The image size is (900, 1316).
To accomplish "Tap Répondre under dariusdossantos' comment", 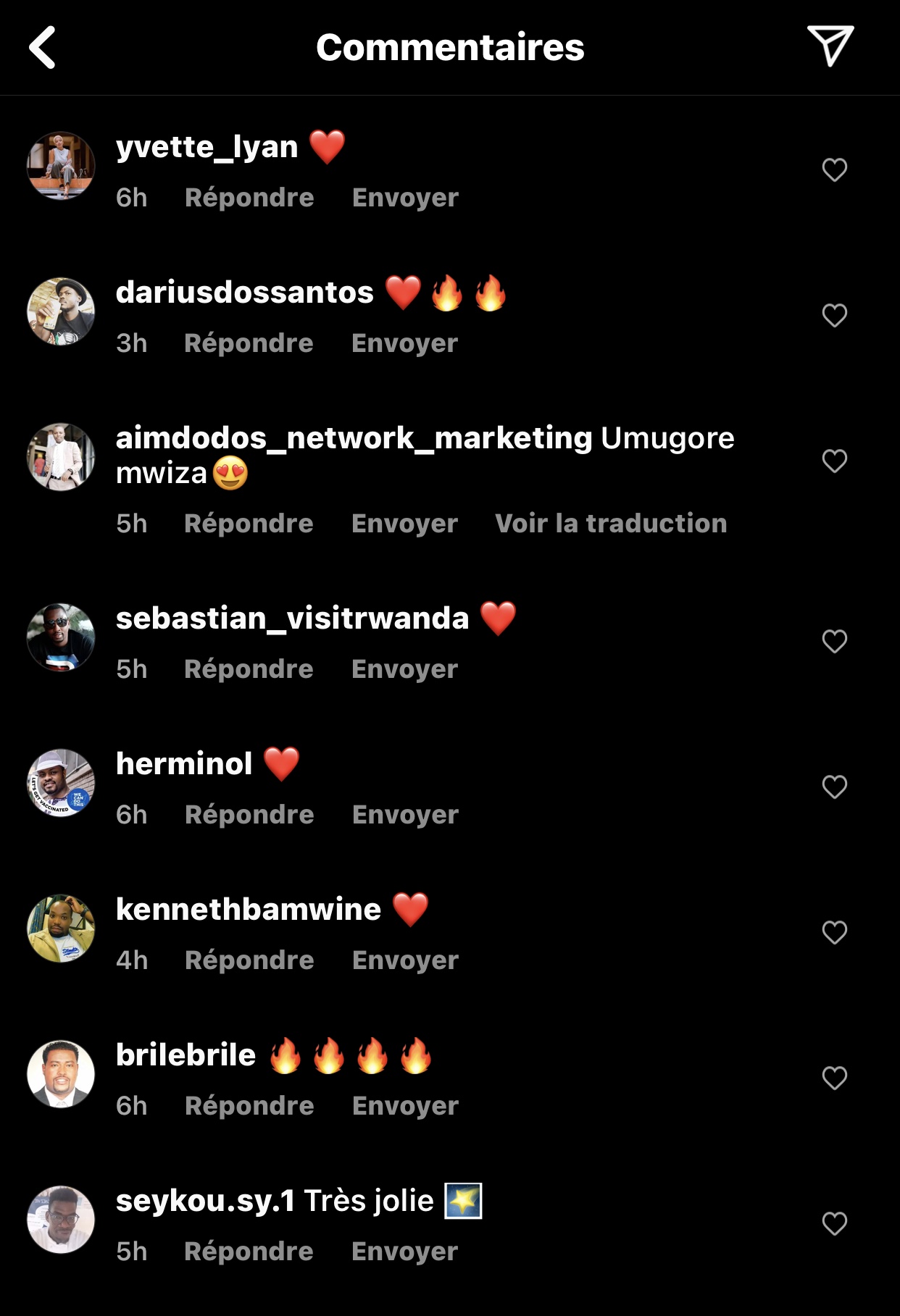I will point(249,343).
